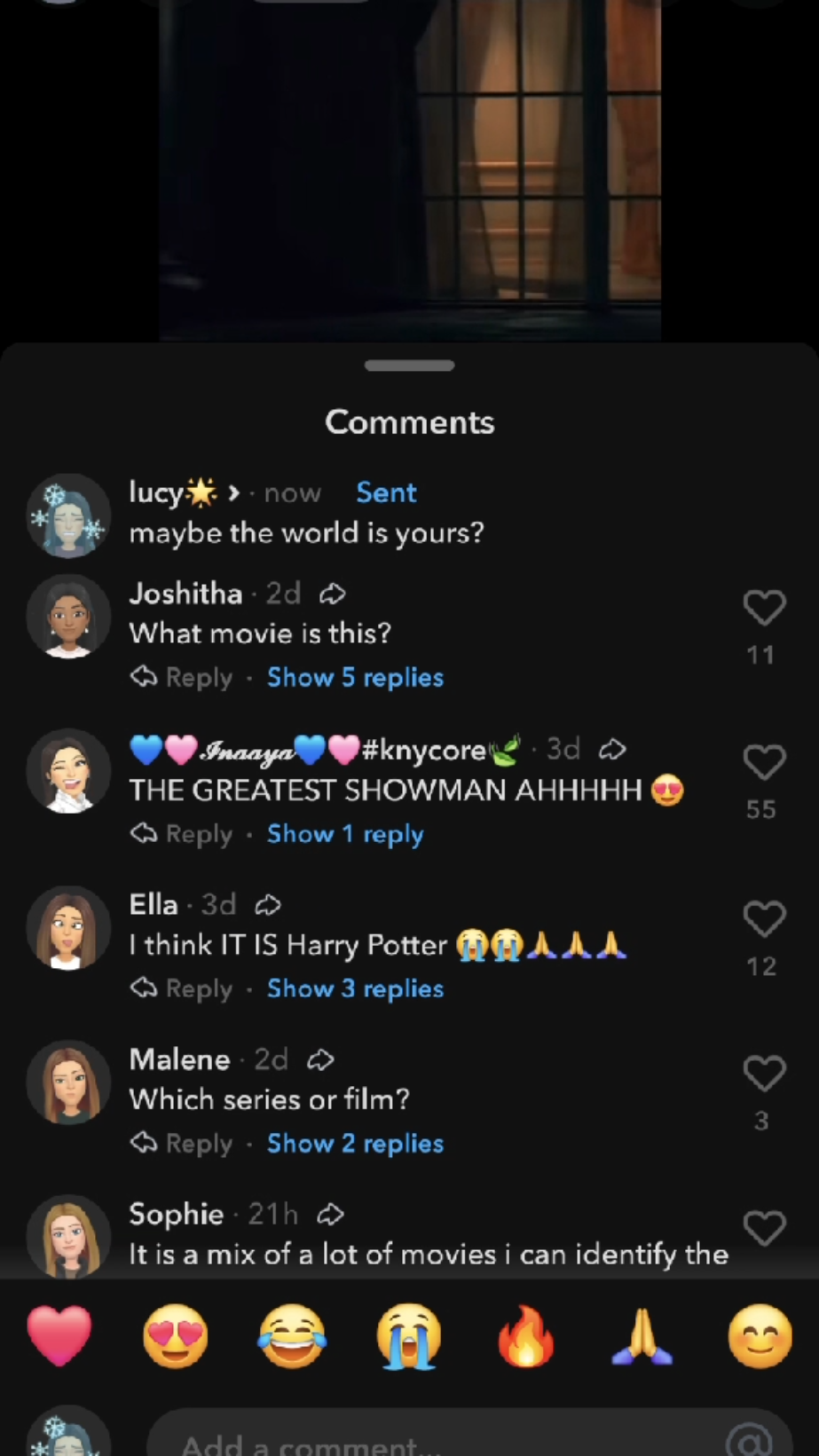Screen dimensions: 819x1456
Task: Like Inaaya's Greatest Showman comment
Action: 763,762
